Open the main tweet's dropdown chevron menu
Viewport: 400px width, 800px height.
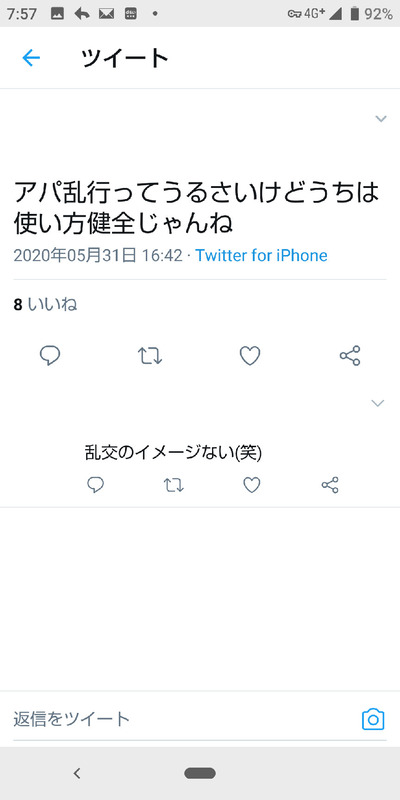(381, 119)
